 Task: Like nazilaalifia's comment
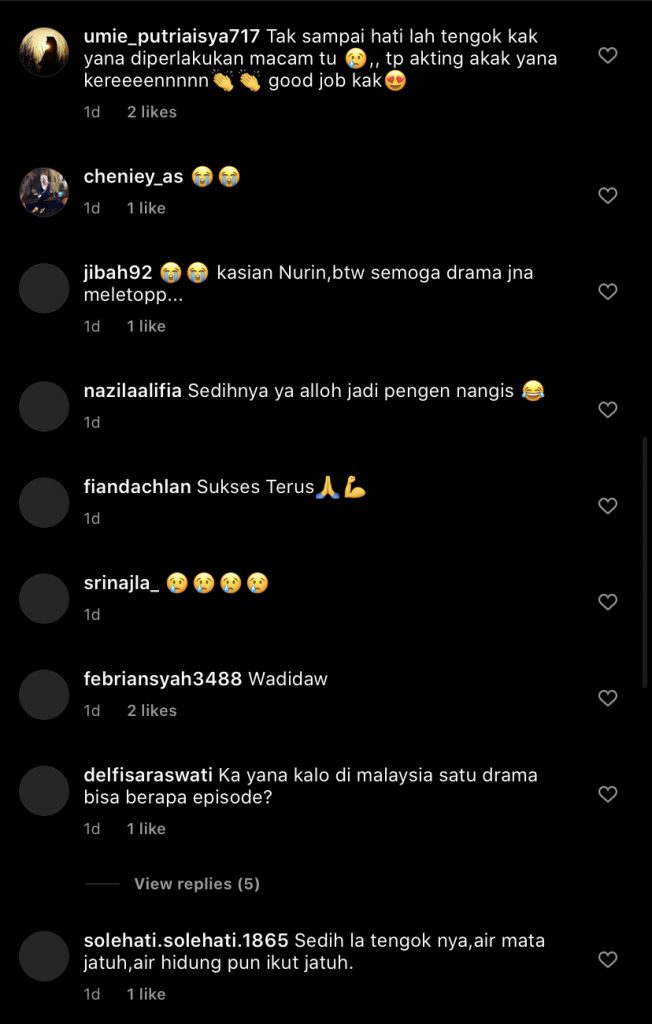(607, 409)
